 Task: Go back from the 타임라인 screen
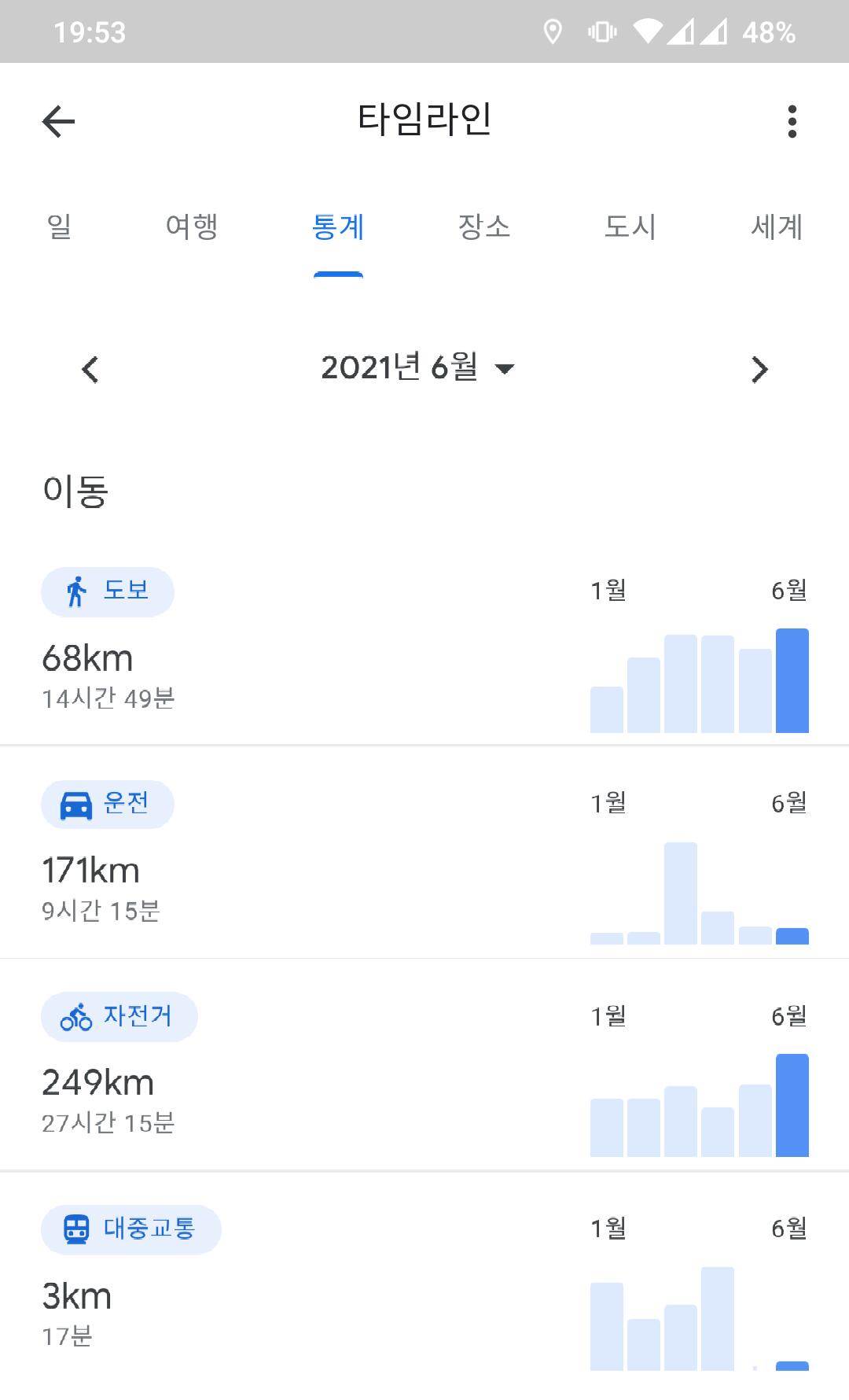(58, 122)
